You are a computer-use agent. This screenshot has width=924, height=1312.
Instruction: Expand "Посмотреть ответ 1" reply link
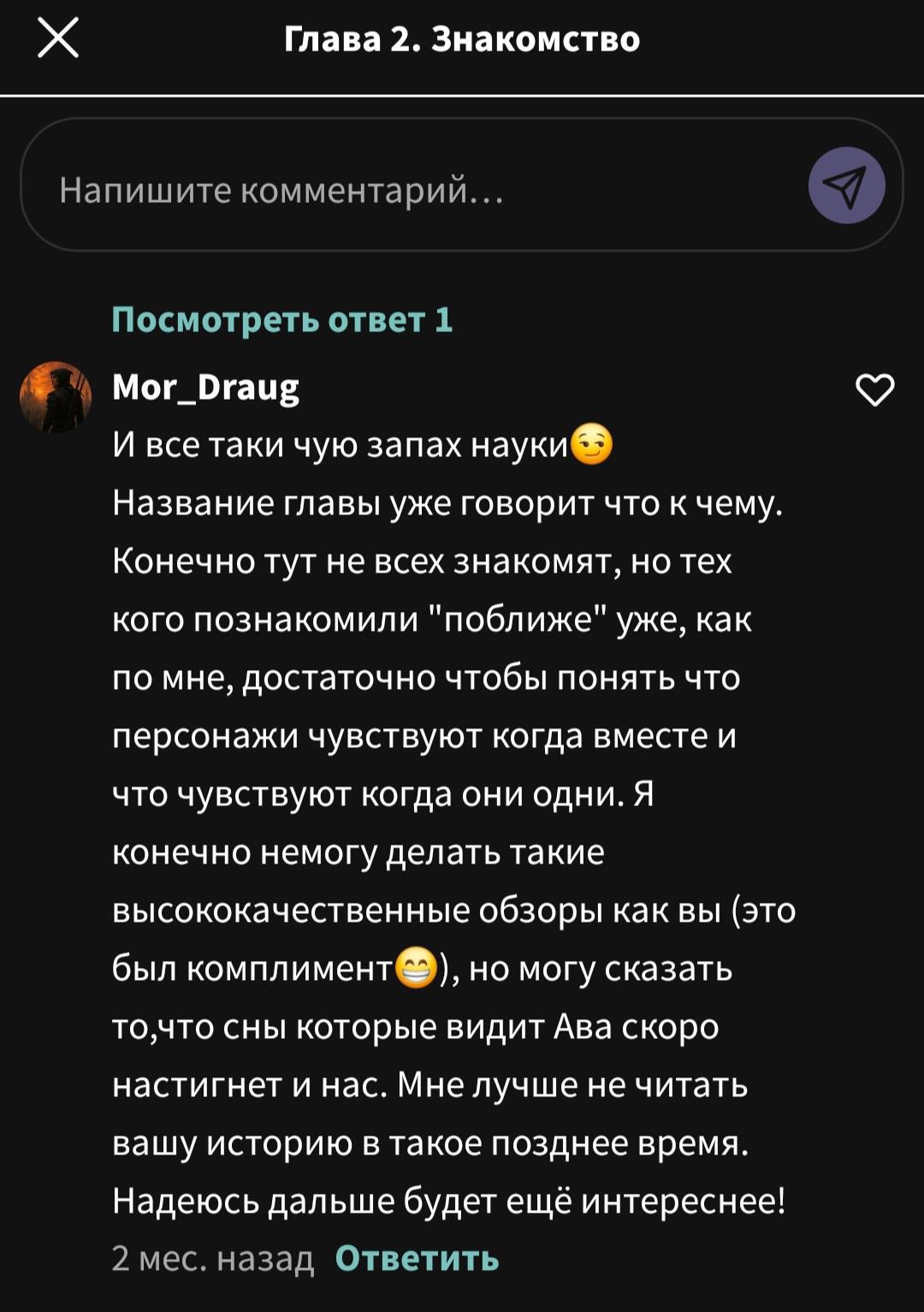click(x=281, y=319)
